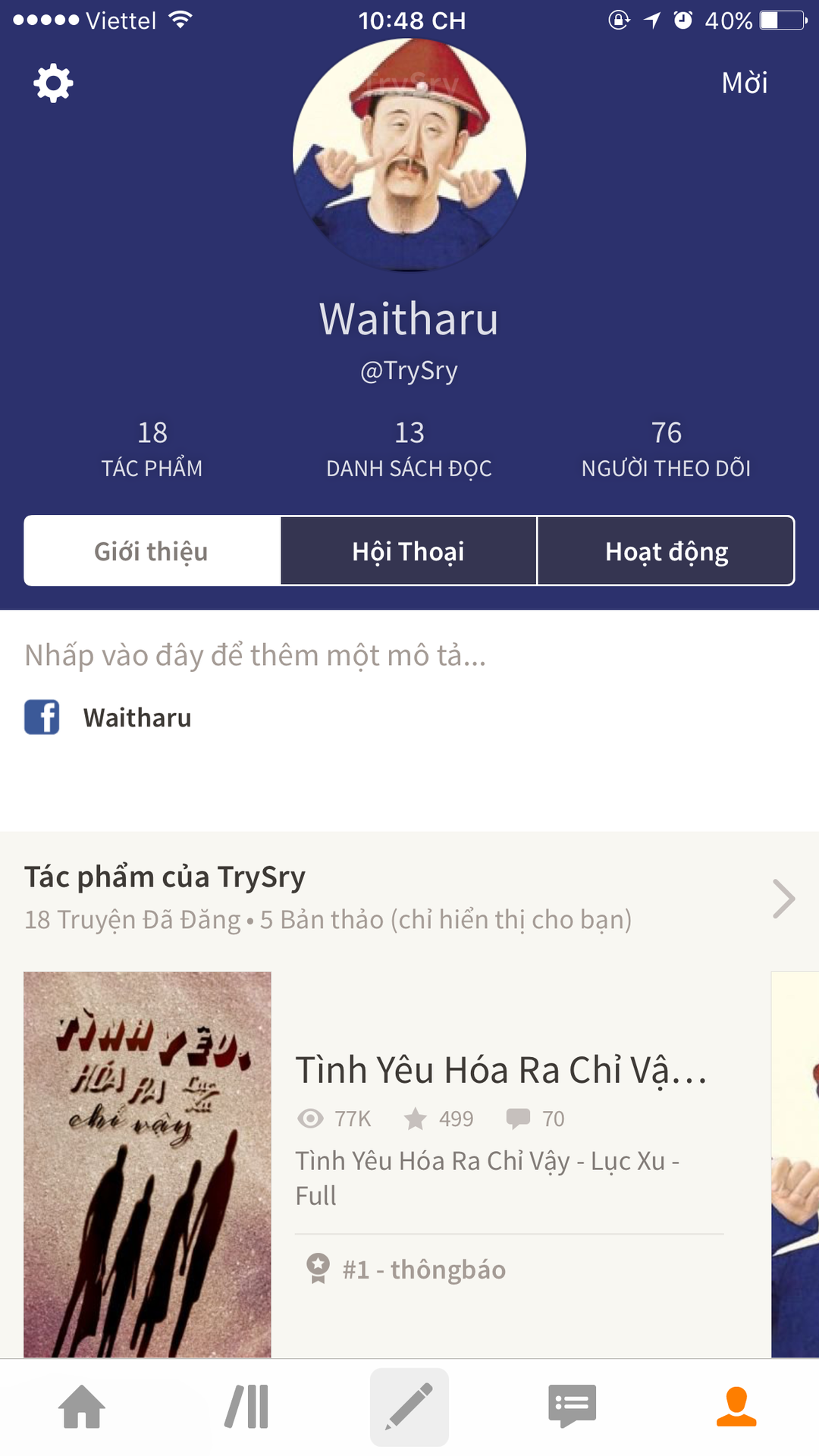Viewport: 819px width, 1456px height.
Task: Open the Tình Yêu Hóa Ra Chỉ Vậy story
Action: tap(500, 1070)
